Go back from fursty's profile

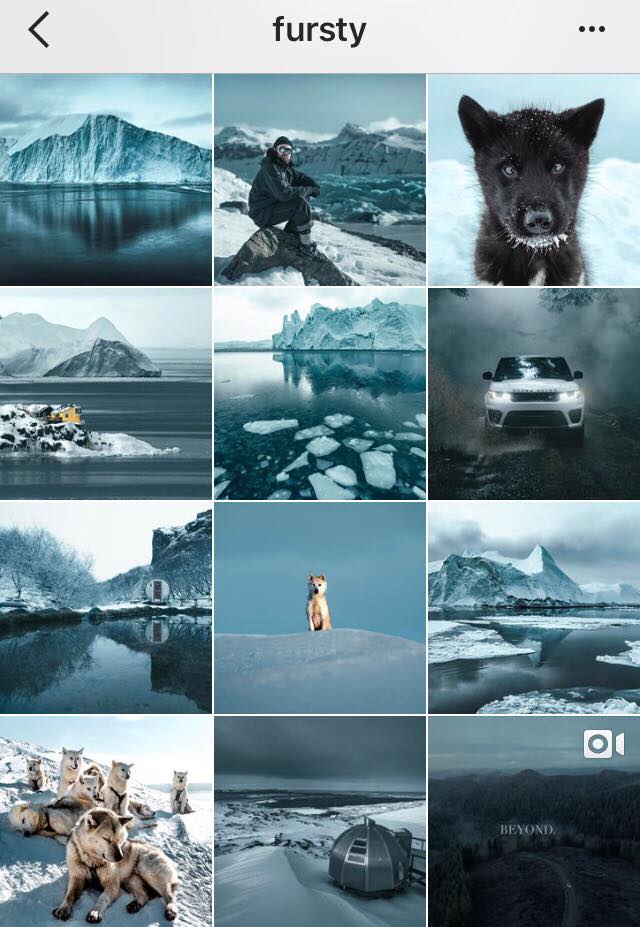38,30
